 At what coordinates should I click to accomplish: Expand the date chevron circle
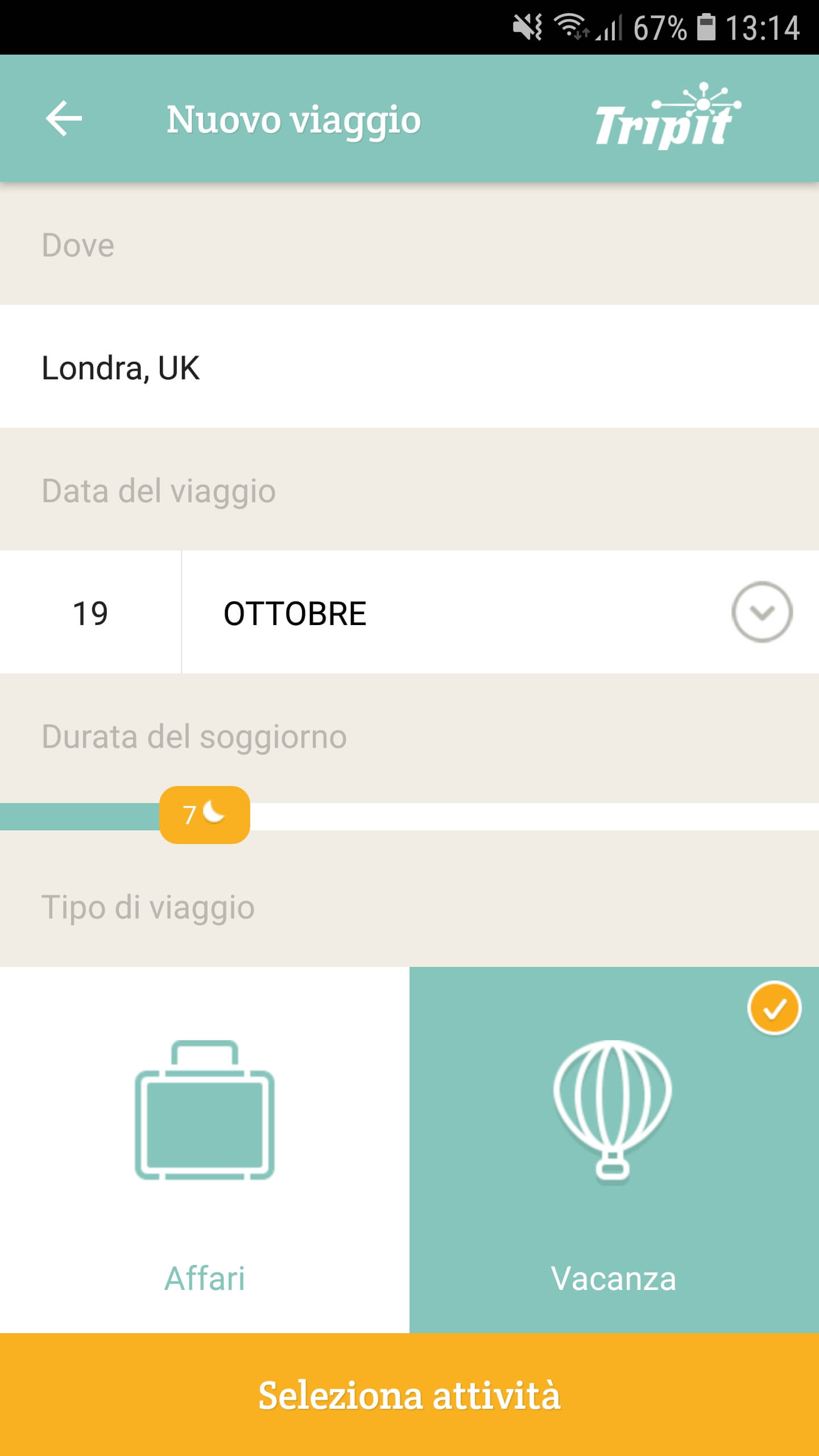tap(762, 612)
